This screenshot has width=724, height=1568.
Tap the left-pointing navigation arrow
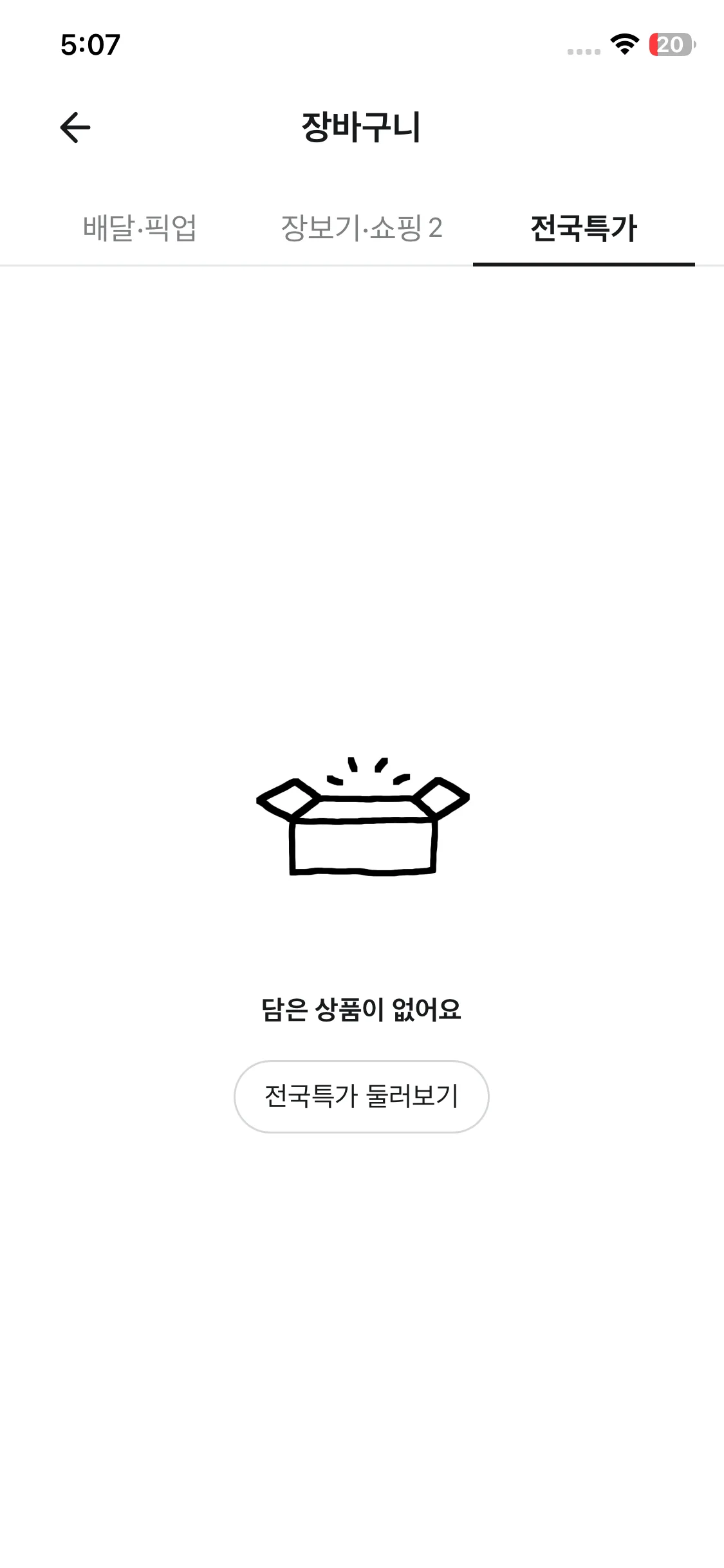pos(75,127)
